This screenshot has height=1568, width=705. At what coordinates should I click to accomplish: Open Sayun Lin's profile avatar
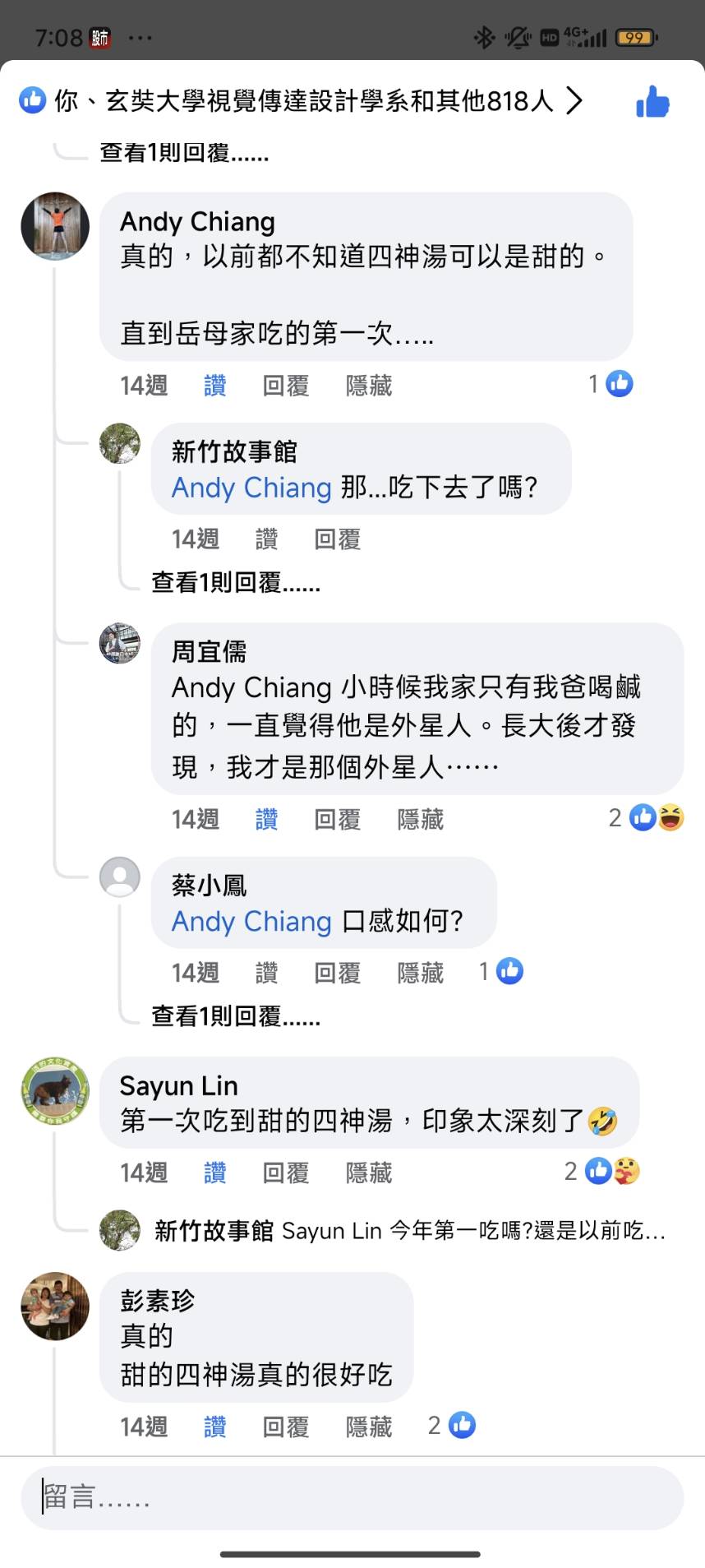[x=55, y=1090]
